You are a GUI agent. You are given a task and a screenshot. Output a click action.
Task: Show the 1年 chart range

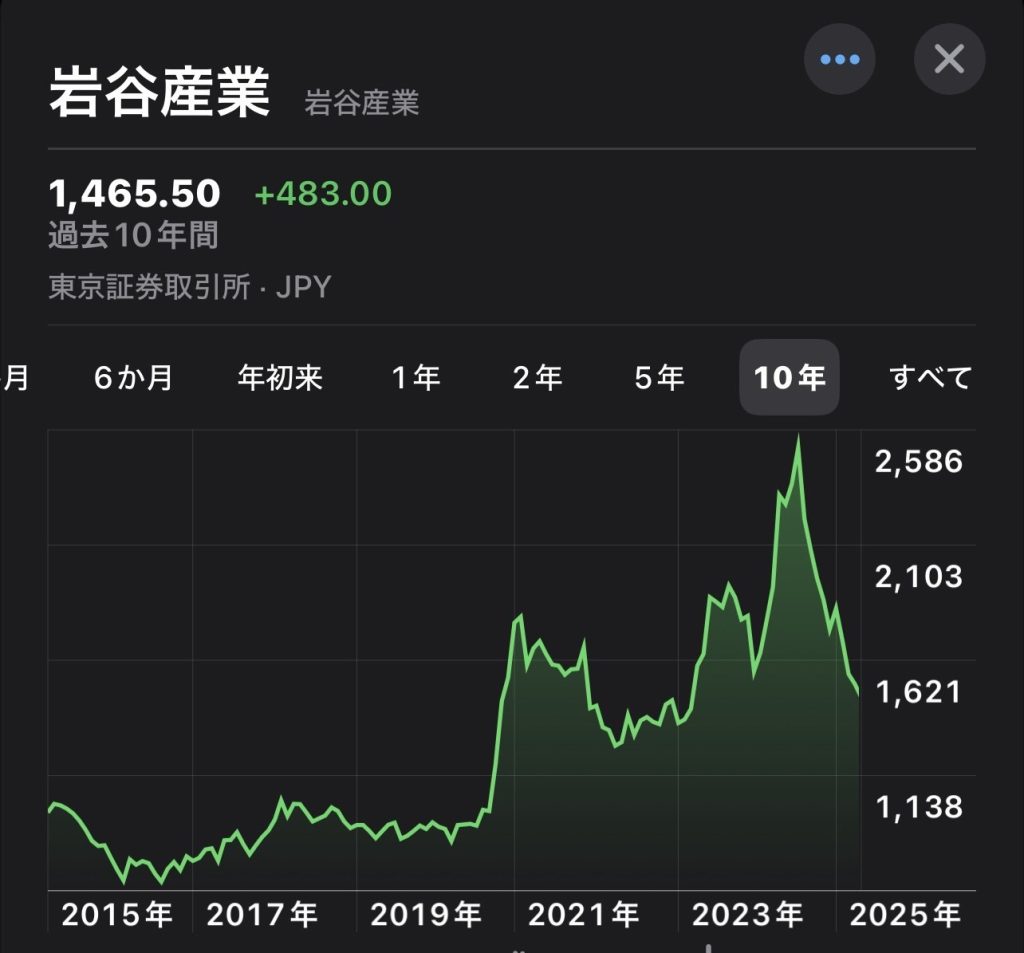coord(415,377)
